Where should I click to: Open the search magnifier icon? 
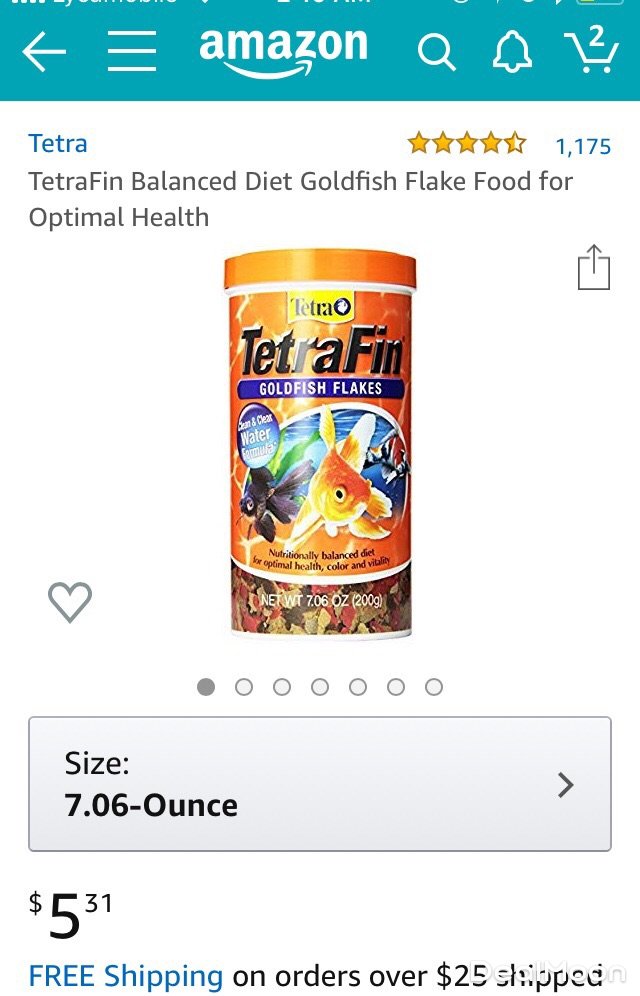(436, 52)
